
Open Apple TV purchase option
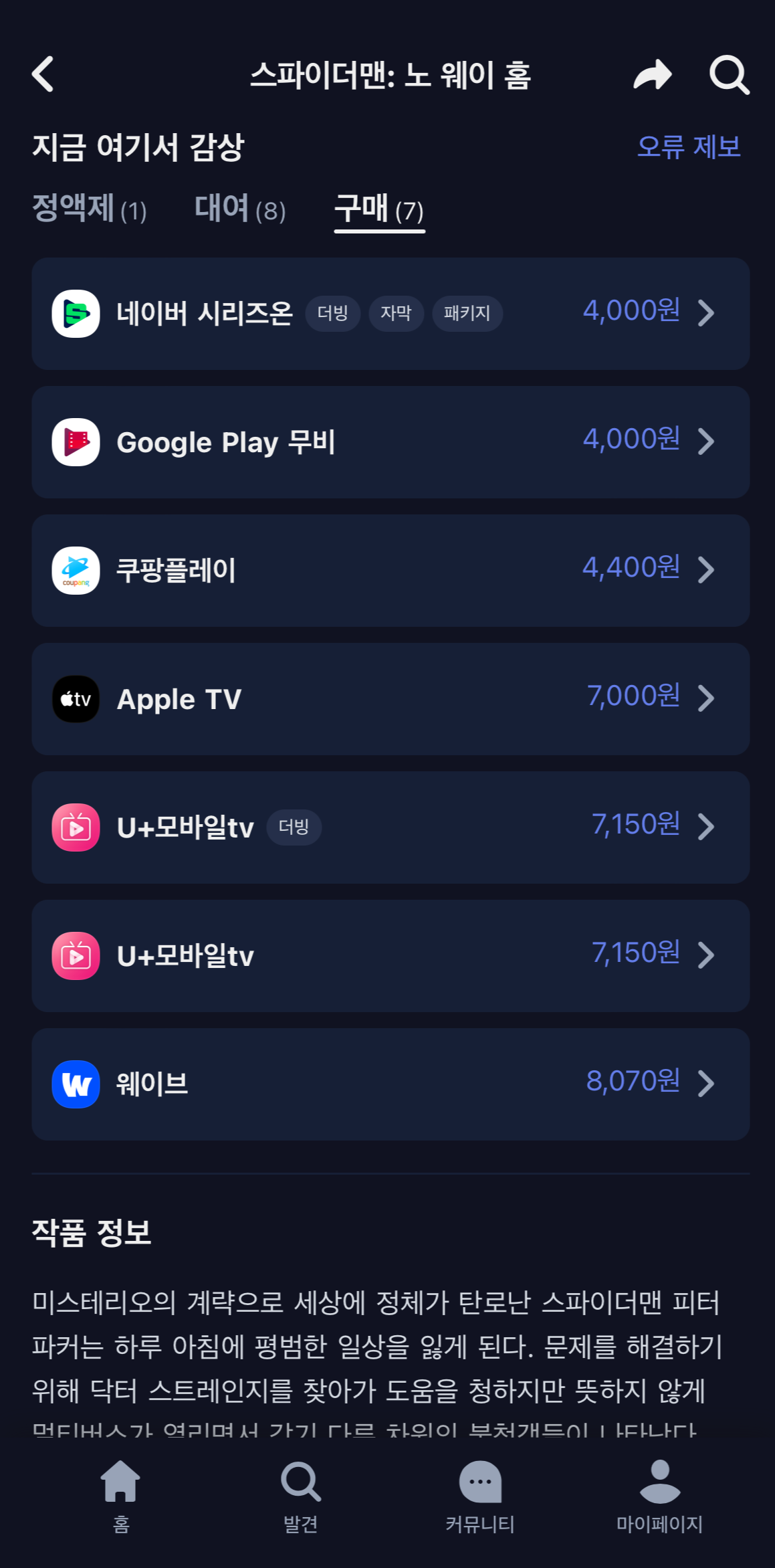(x=391, y=699)
